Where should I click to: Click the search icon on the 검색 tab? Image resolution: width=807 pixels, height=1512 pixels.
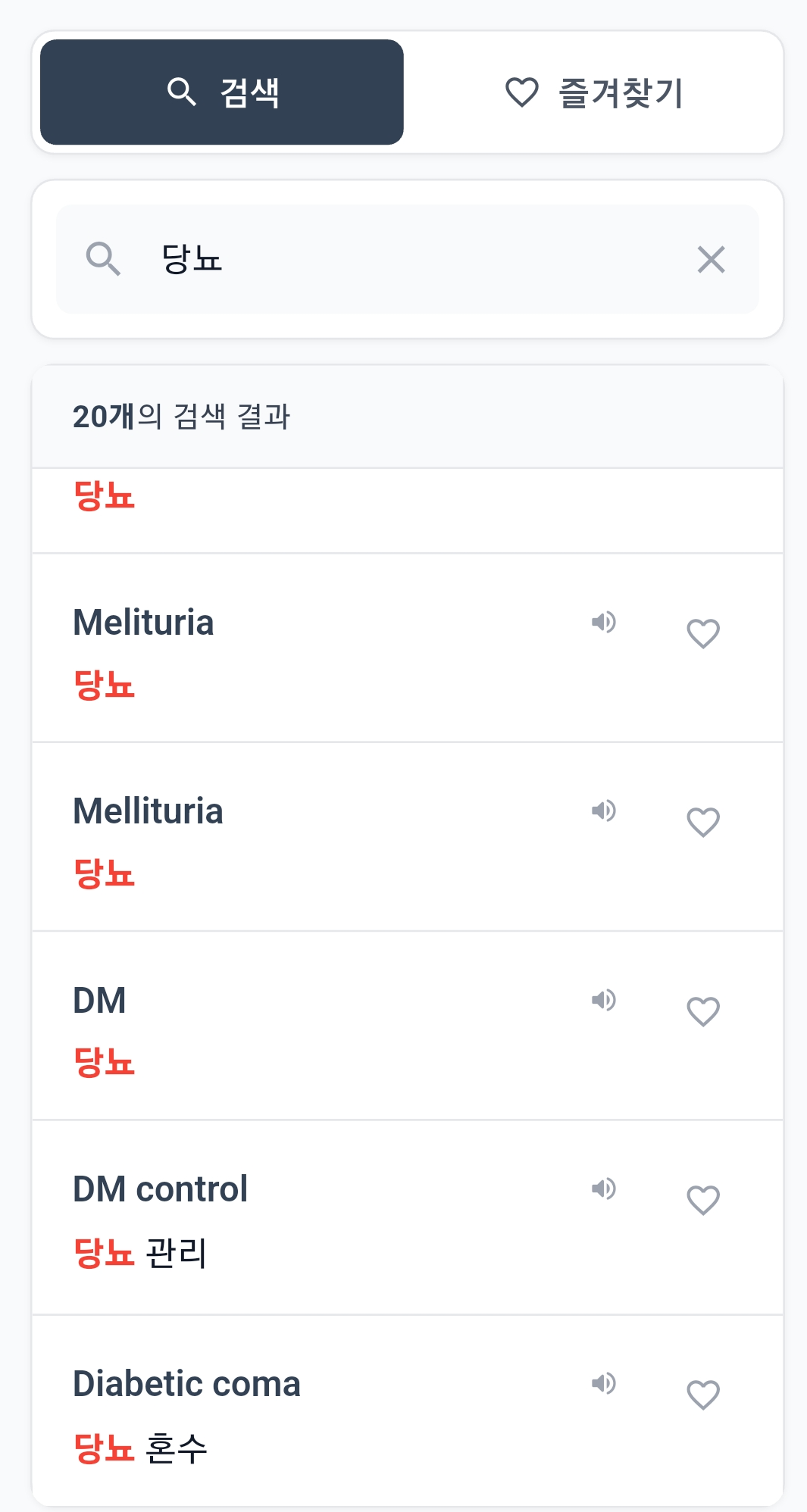[180, 90]
